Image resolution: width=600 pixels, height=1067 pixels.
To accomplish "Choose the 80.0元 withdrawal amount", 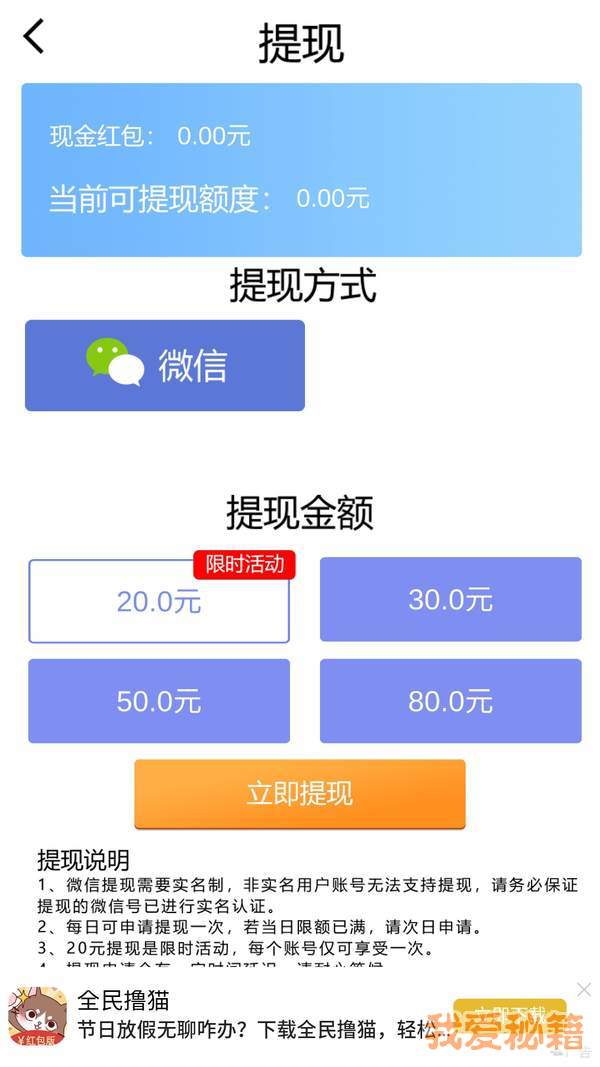I will 450,701.
